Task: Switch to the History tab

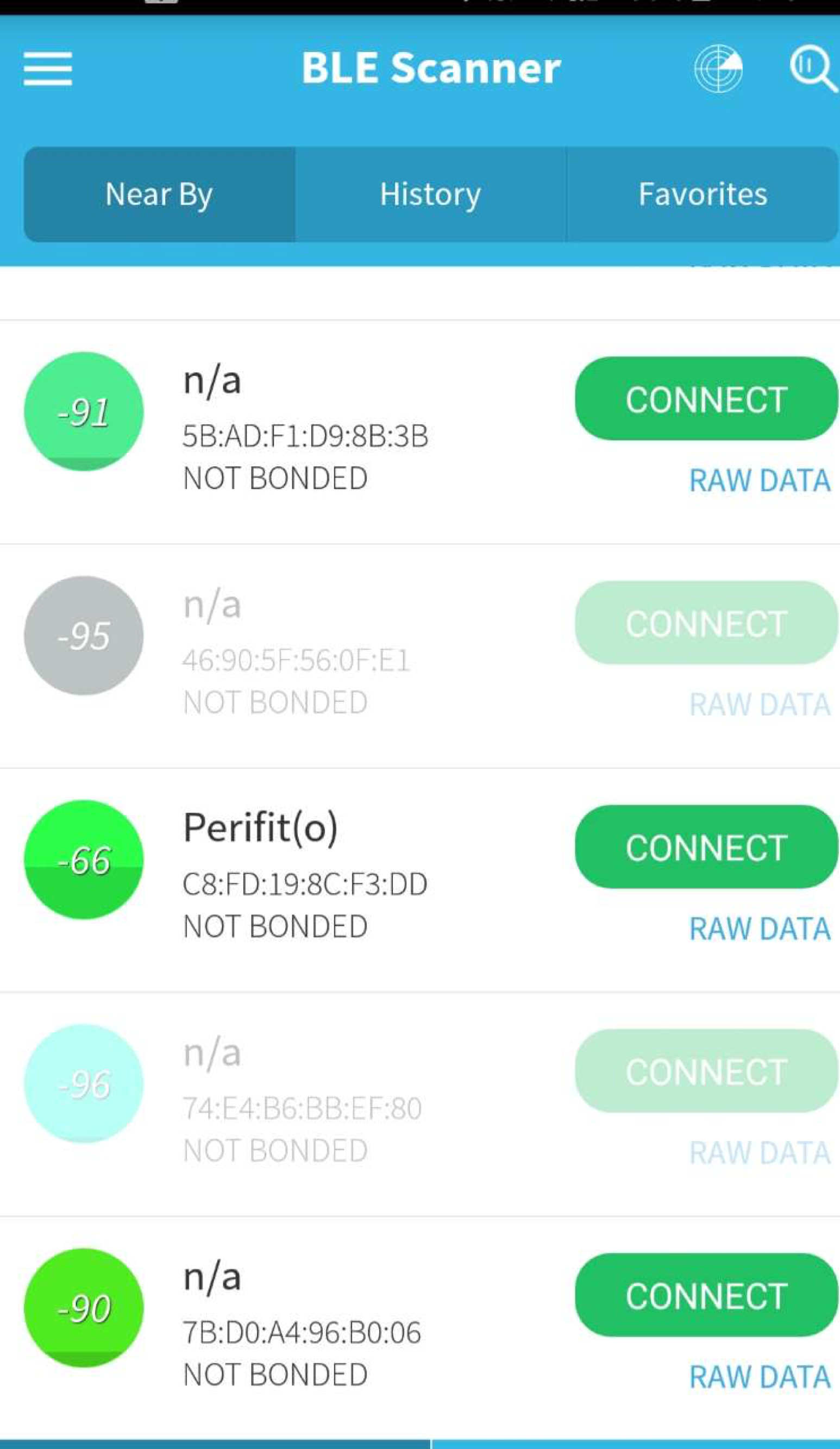Action: [x=431, y=195]
